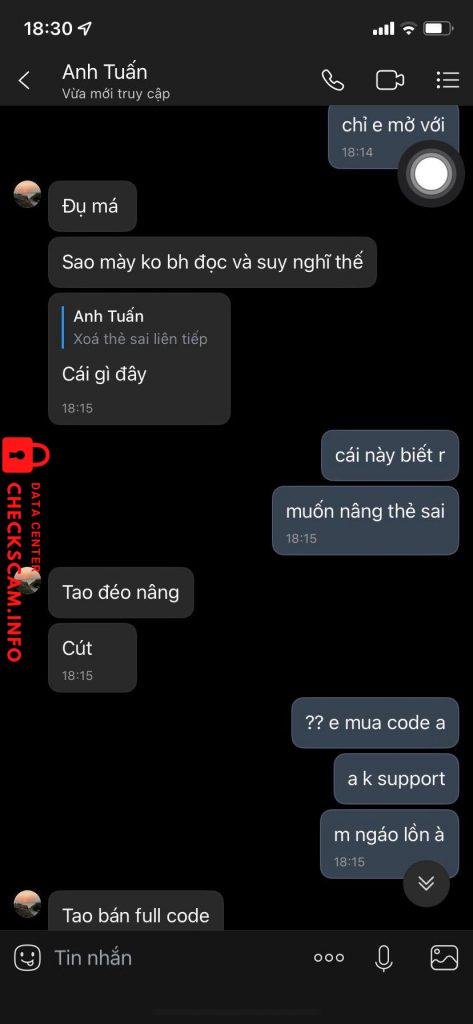Open the sticker and emoji picker
Screen dimensions: 473x1024
click(x=27, y=958)
